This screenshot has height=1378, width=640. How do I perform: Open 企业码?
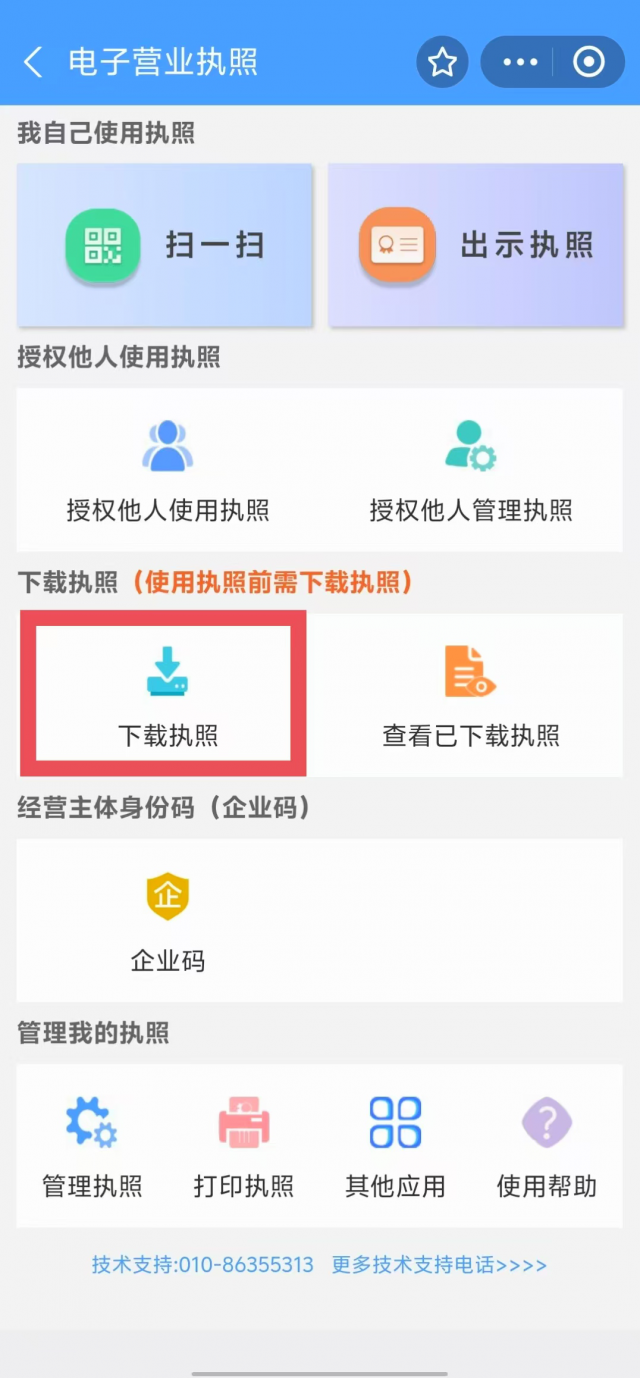168,922
